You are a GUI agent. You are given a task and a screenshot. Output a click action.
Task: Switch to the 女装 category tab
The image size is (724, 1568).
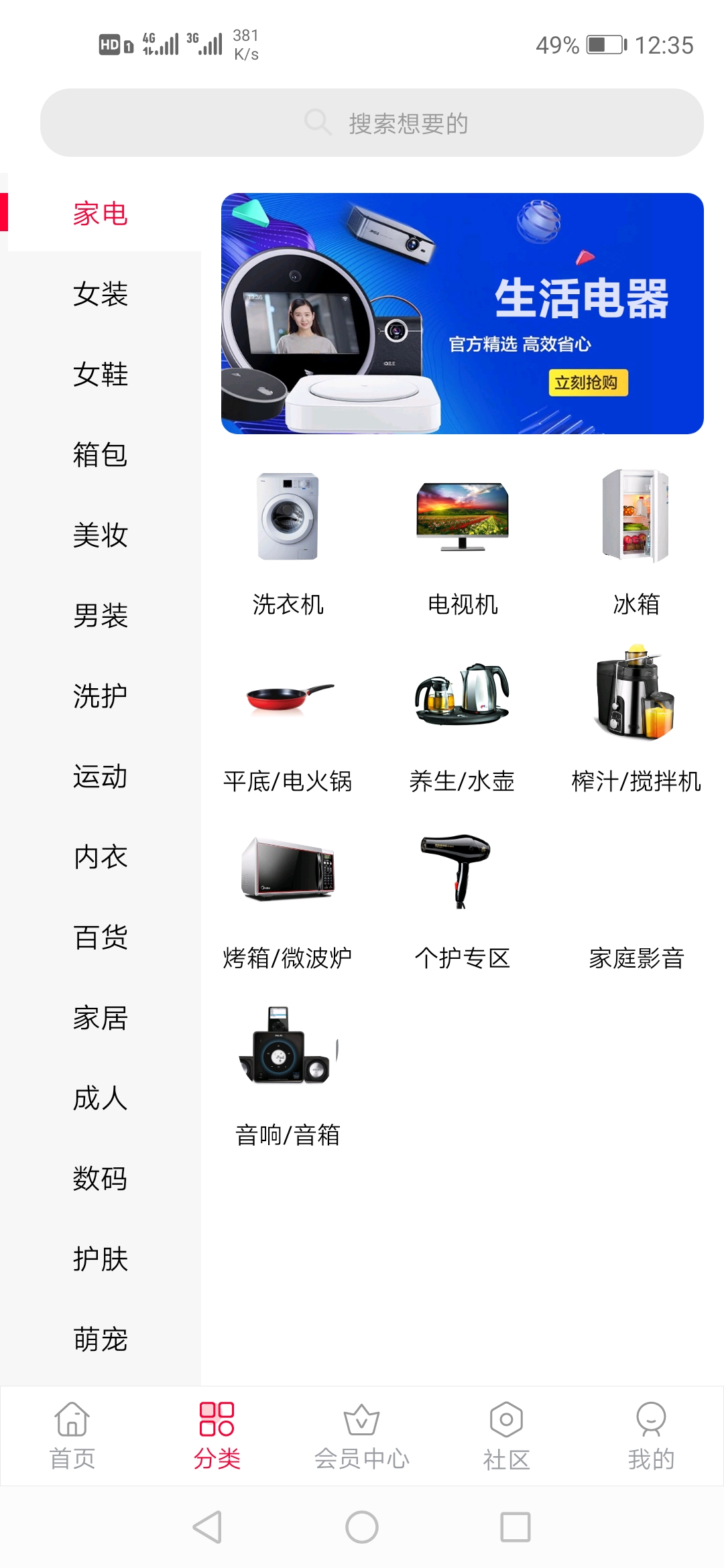click(x=101, y=295)
